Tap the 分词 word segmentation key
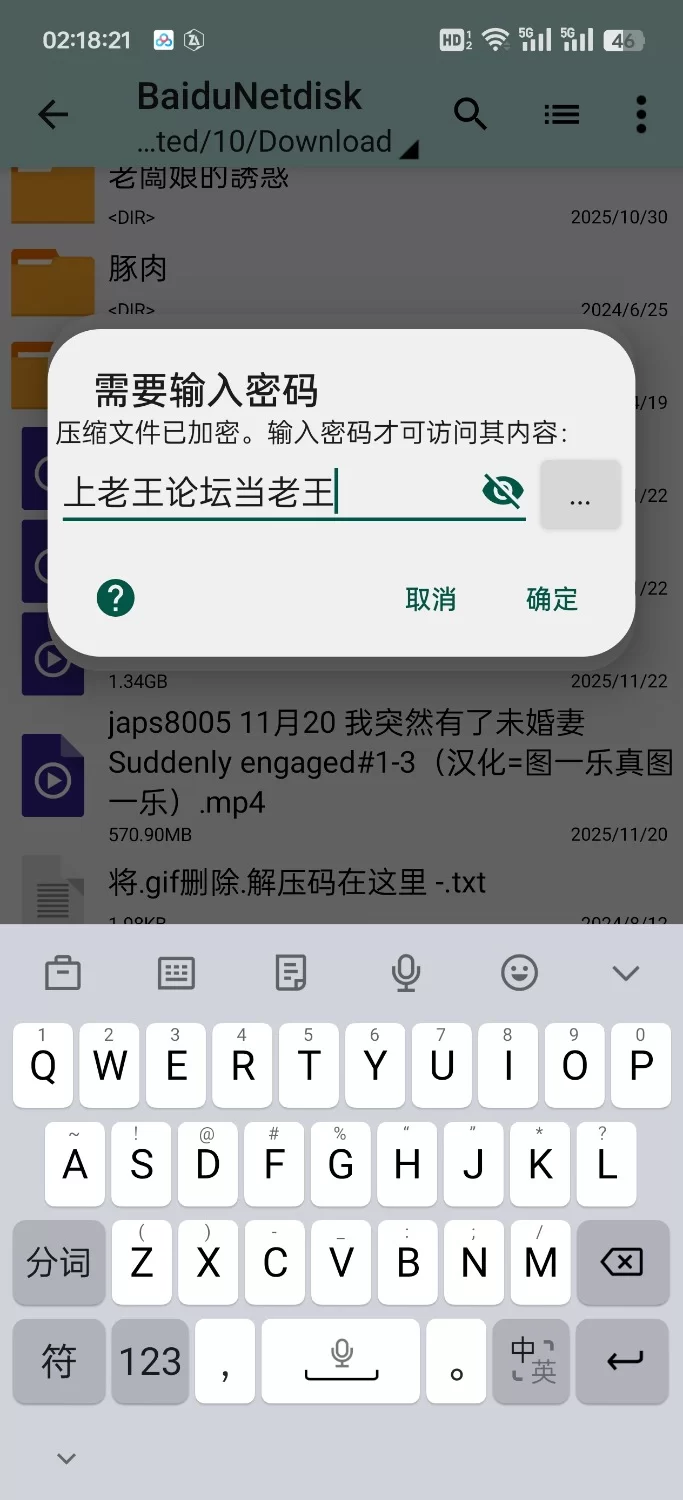This screenshot has width=683, height=1500. point(59,1263)
